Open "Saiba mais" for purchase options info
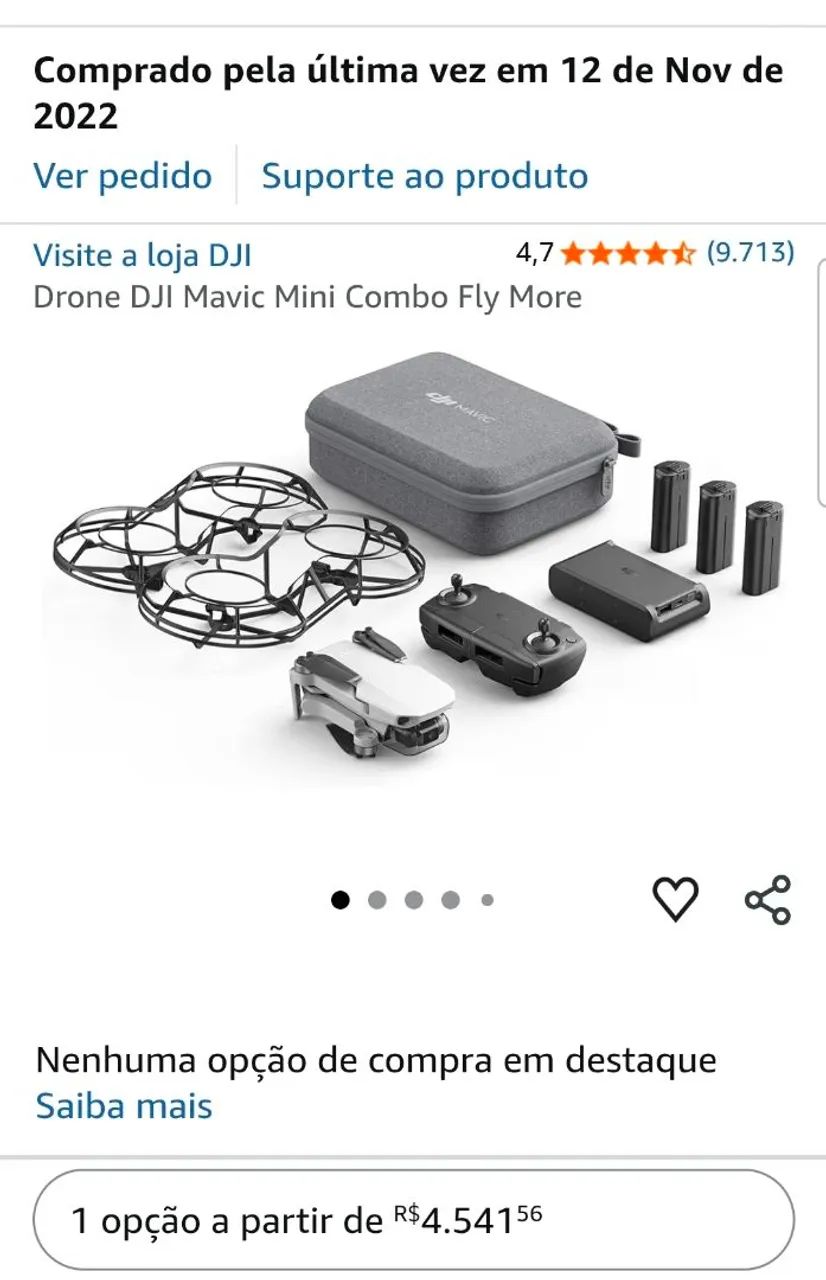 pyautogui.click(x=123, y=1106)
